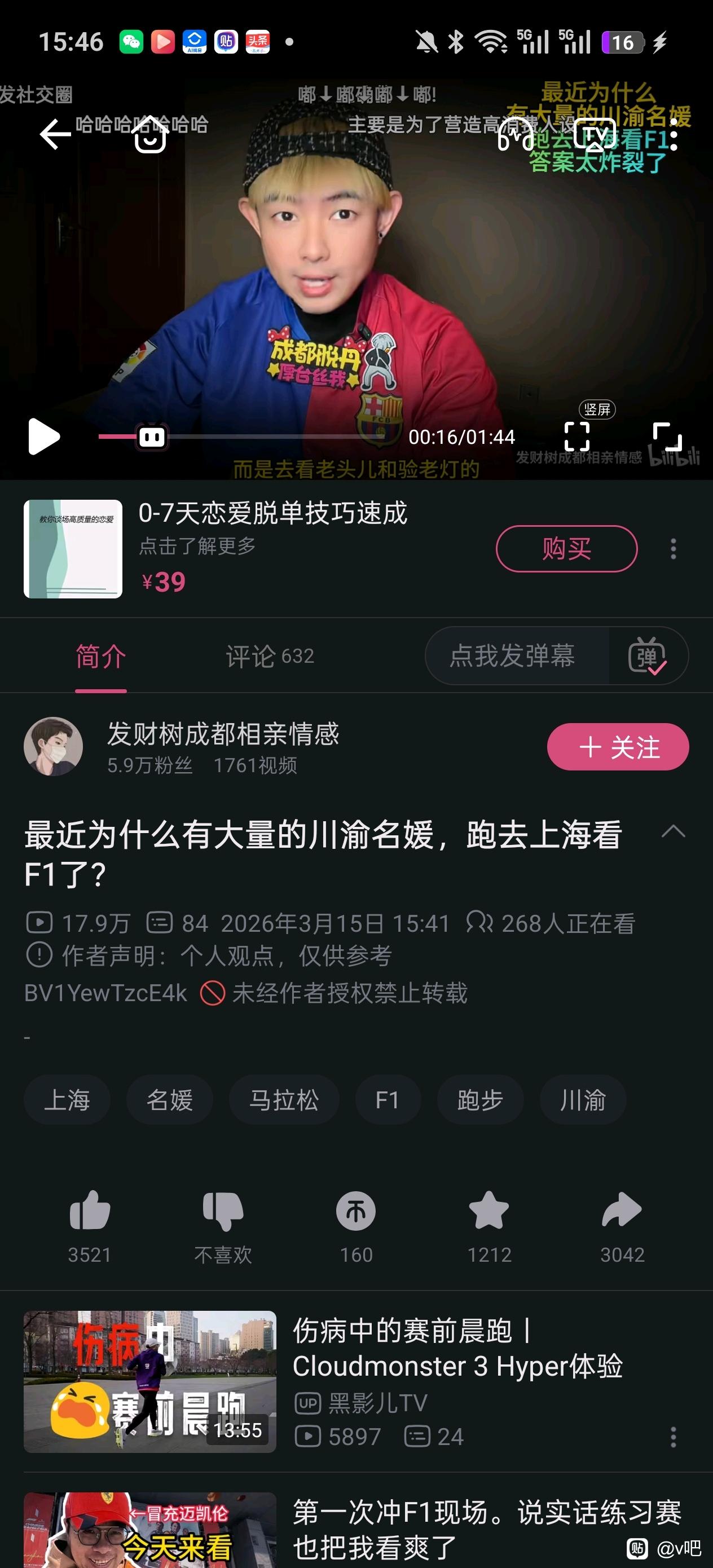713x1568 pixels.
Task: Enter fullscreen video mode
Action: pyautogui.click(x=667, y=436)
